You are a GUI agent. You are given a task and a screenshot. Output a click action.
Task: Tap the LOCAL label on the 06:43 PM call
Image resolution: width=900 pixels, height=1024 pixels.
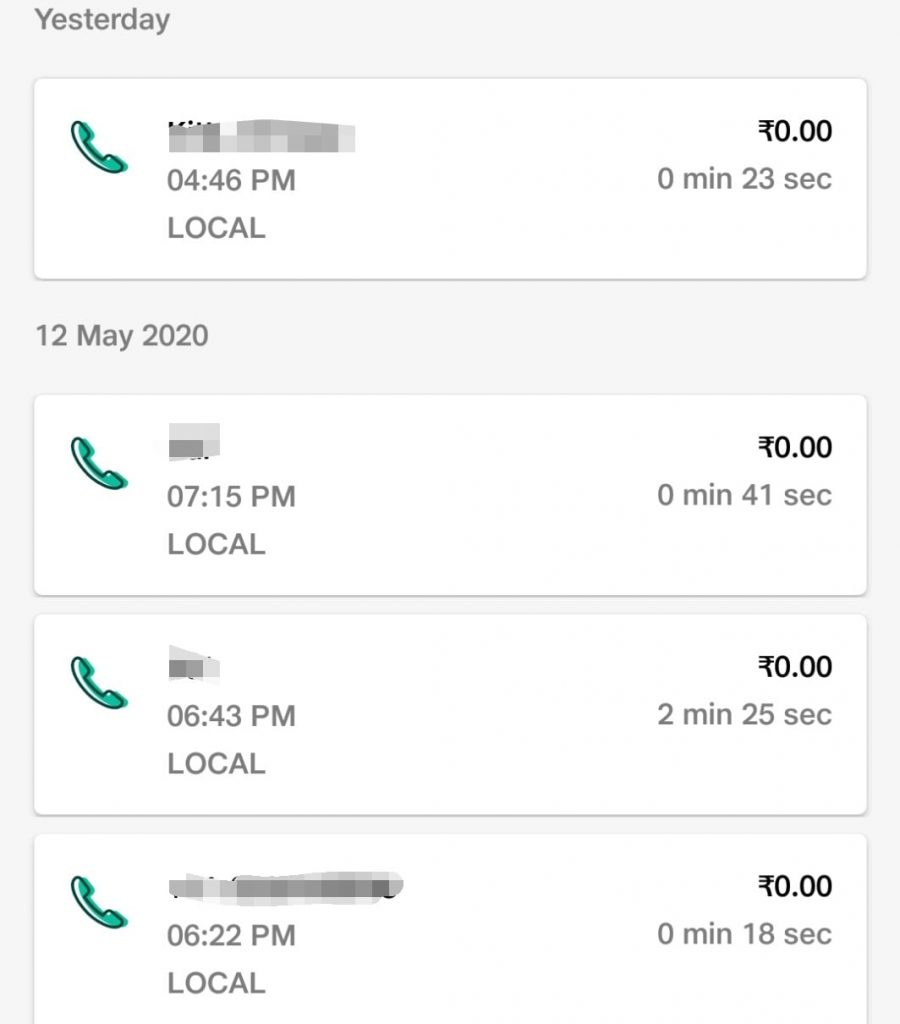(215, 763)
